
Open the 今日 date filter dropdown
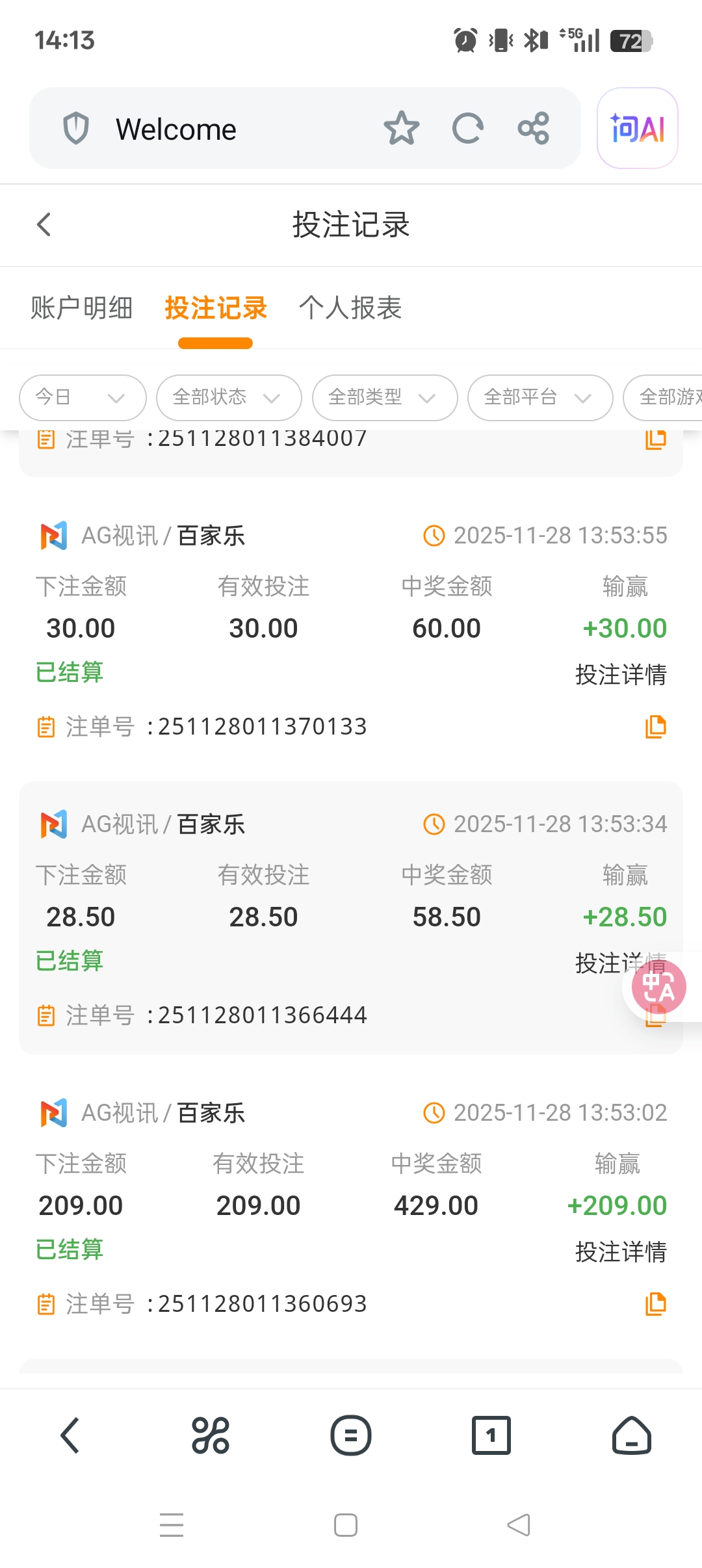(81, 397)
